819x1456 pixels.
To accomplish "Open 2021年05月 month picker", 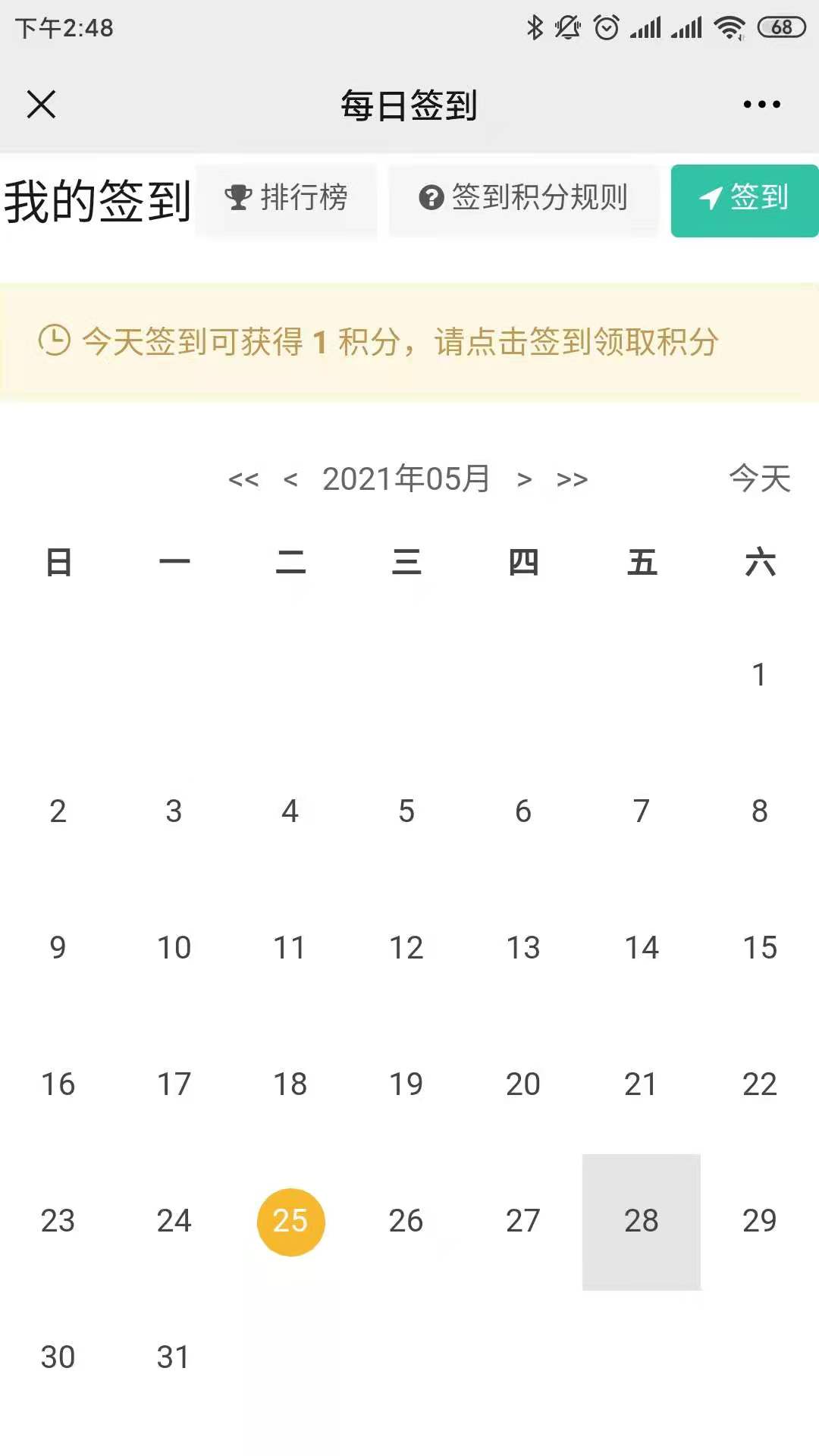I will pos(406,479).
